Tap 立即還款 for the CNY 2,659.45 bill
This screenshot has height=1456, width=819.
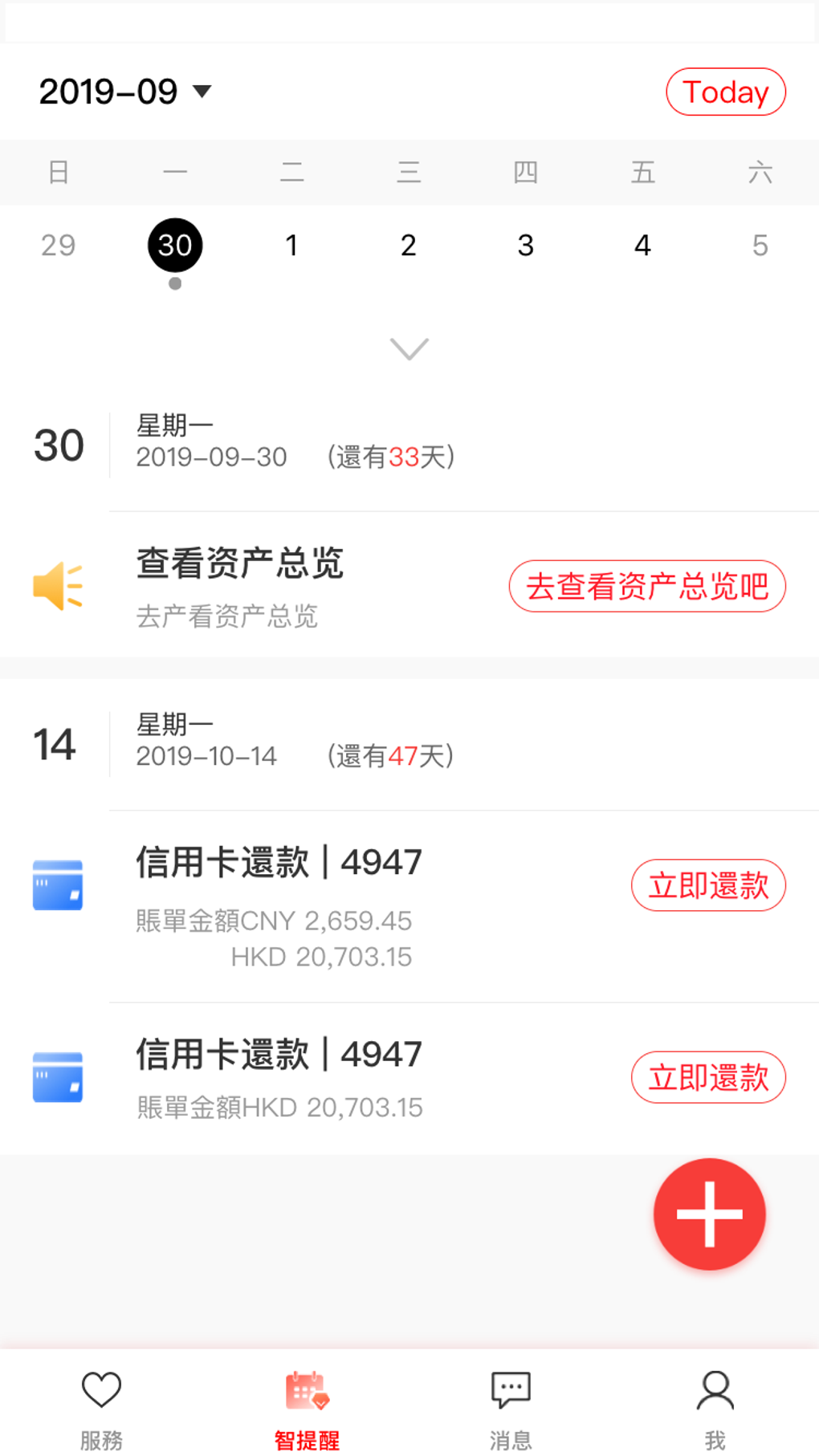point(708,885)
